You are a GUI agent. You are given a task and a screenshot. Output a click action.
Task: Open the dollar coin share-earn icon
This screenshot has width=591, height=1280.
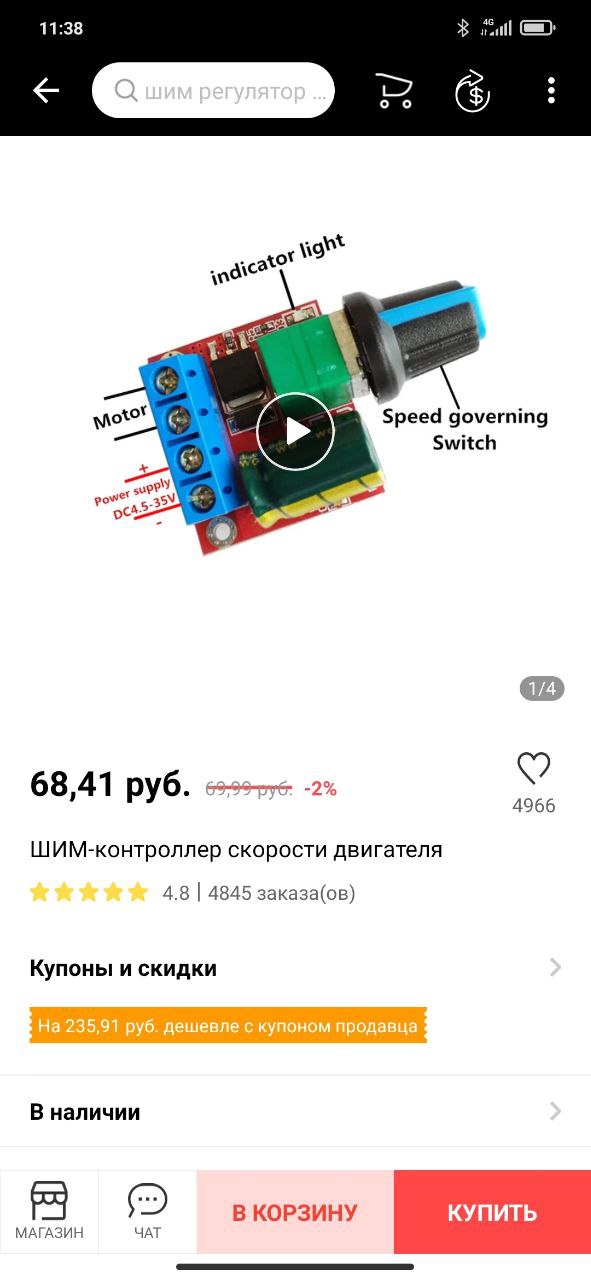coord(472,91)
